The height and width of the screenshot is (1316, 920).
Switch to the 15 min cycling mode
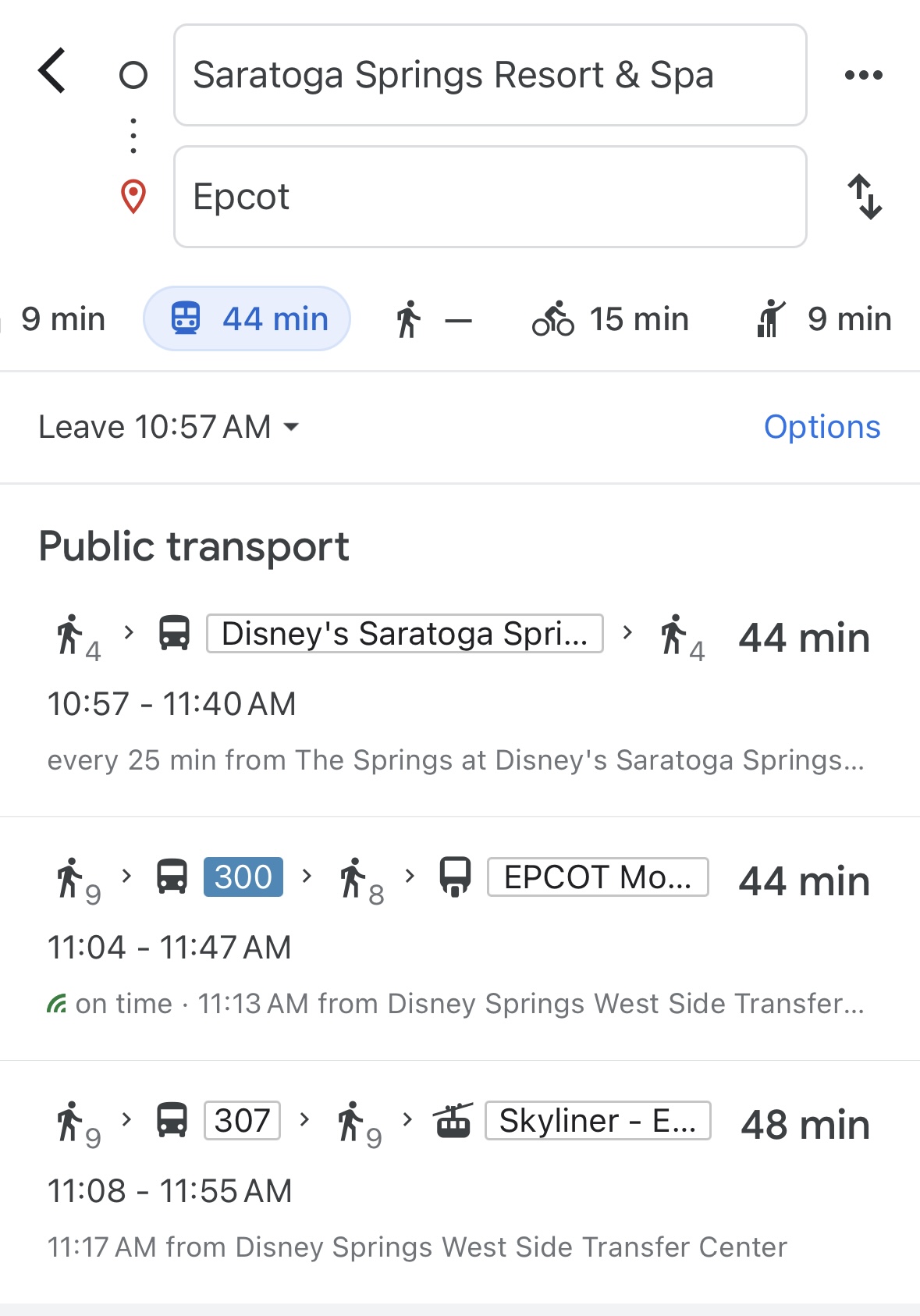click(x=610, y=319)
